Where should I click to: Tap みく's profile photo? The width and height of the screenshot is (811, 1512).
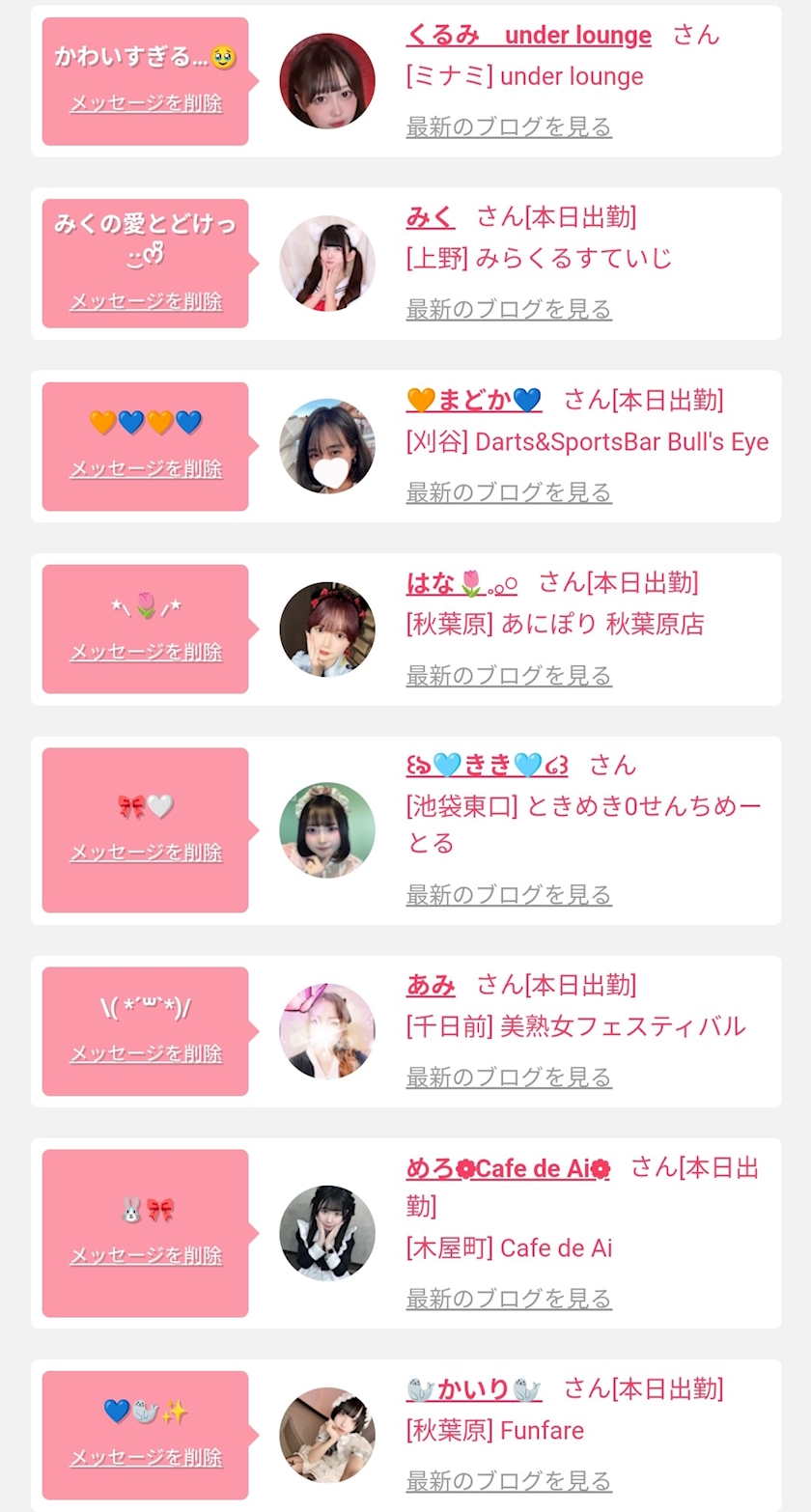pos(327,264)
